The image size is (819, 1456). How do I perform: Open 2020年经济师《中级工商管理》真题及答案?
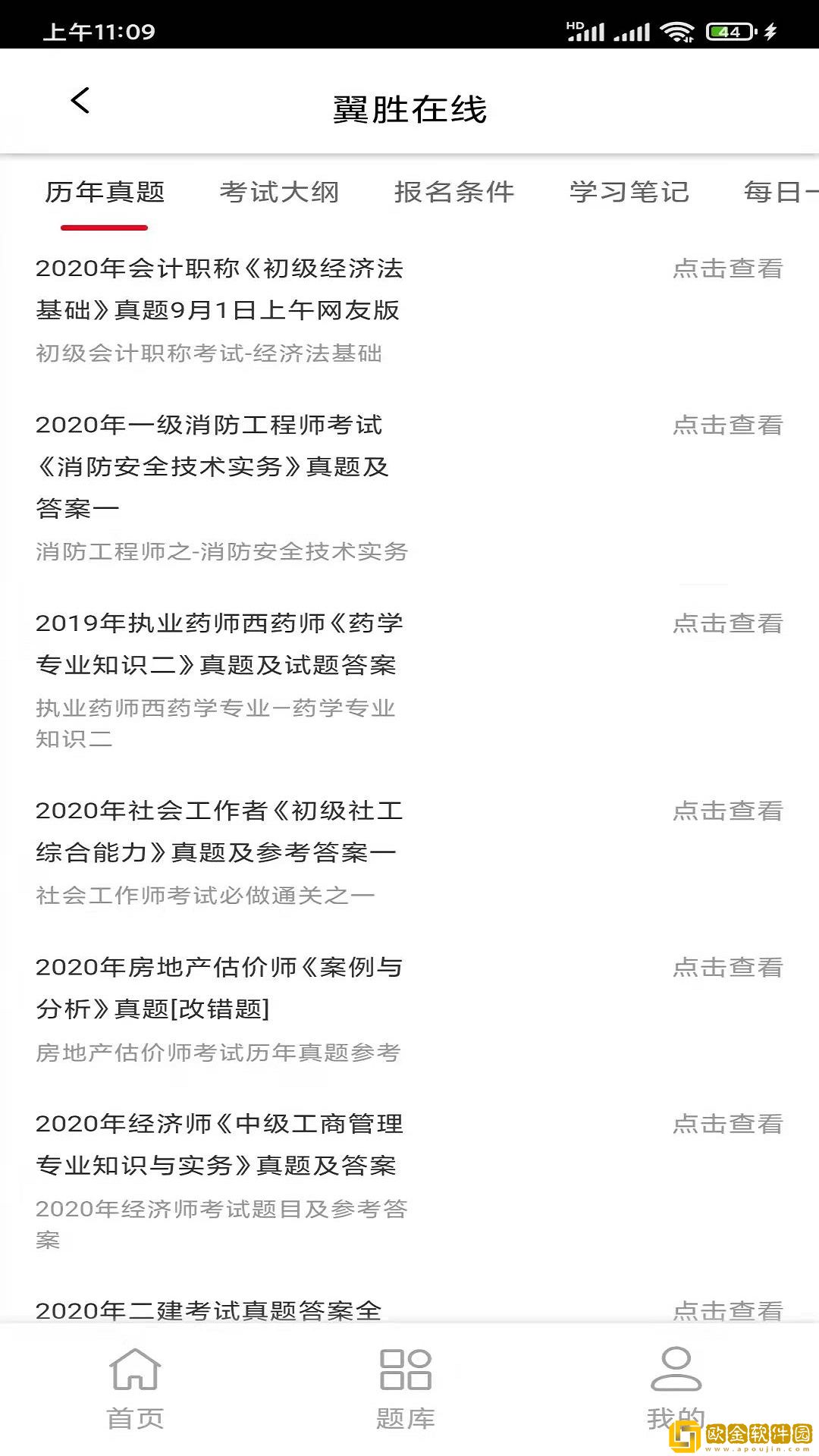click(x=219, y=1144)
